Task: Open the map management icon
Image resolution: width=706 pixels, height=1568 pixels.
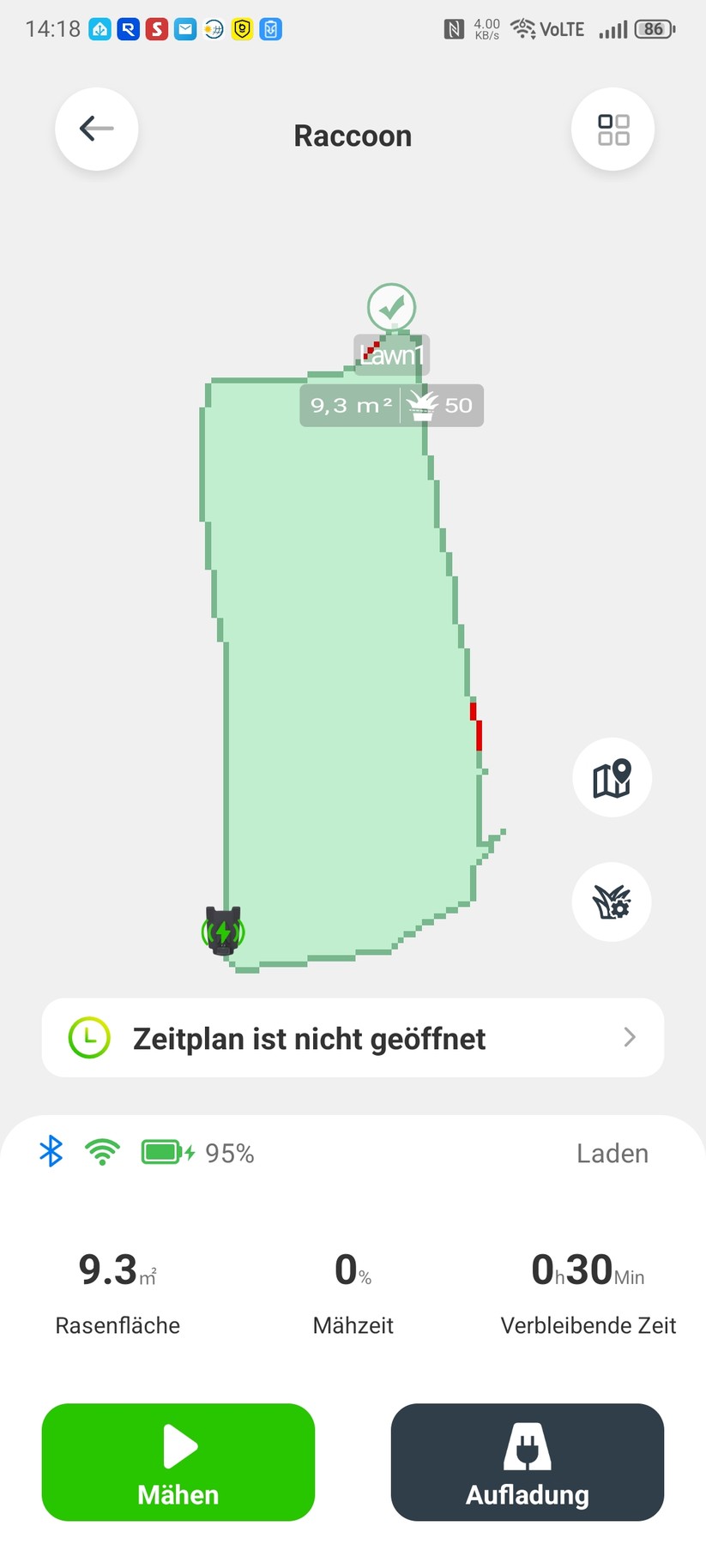Action: pyautogui.click(x=612, y=777)
